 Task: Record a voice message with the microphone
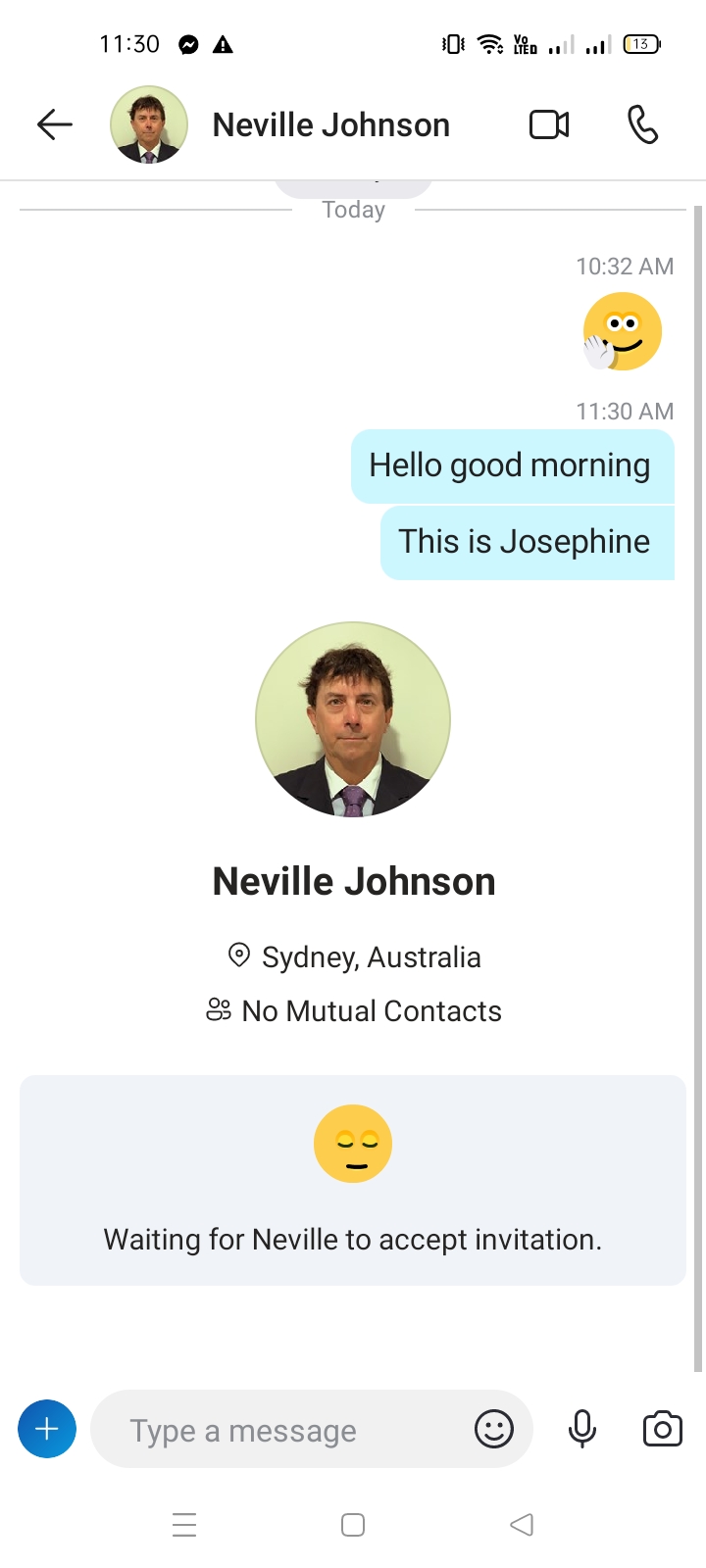click(x=582, y=1429)
